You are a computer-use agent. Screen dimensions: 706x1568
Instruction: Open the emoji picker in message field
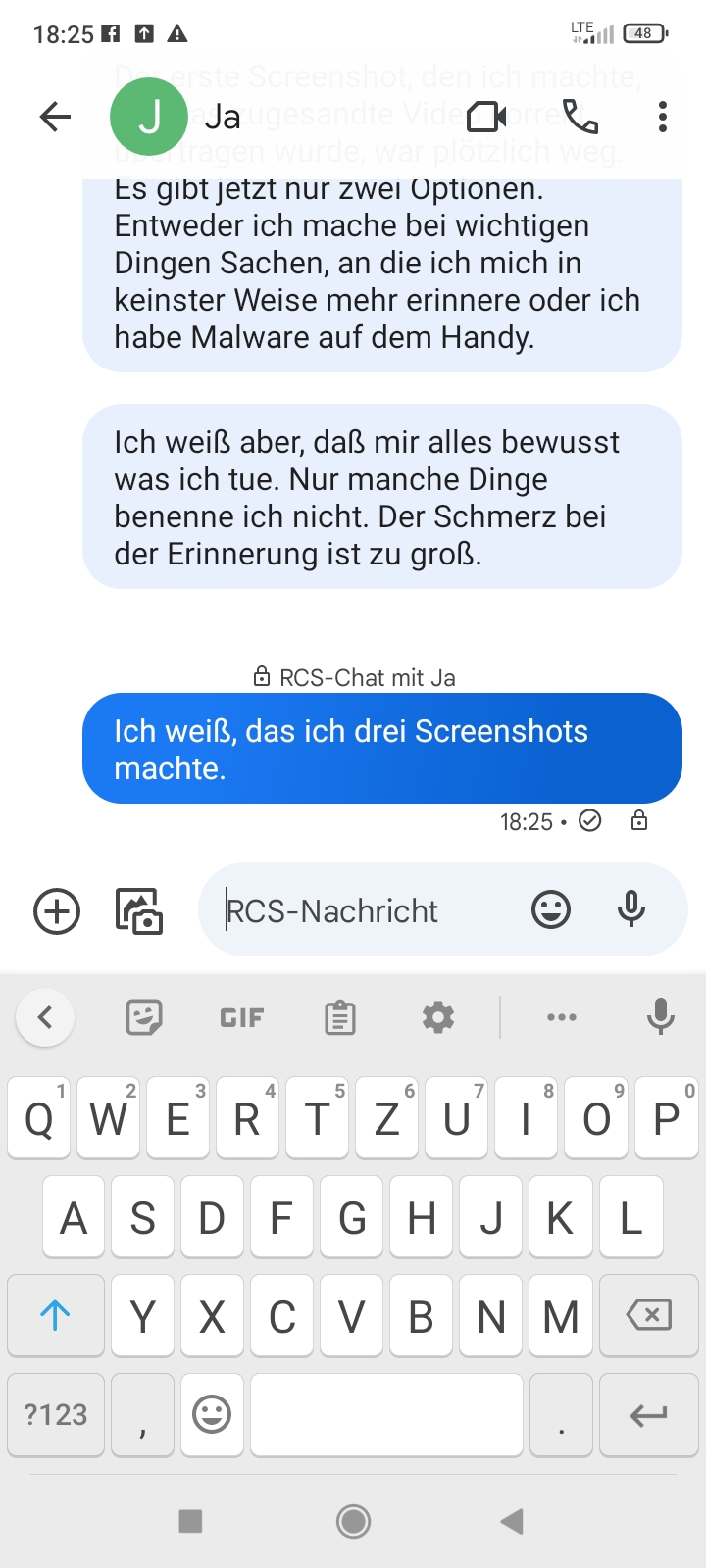point(551,909)
